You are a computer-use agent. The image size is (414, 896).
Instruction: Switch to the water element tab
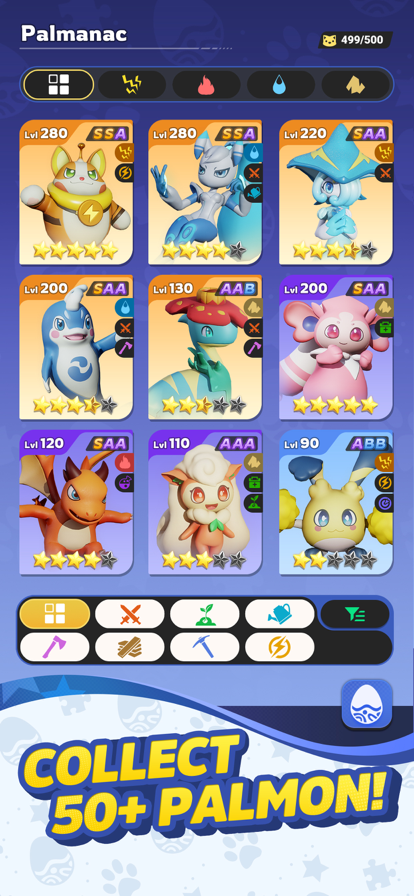coord(281,85)
